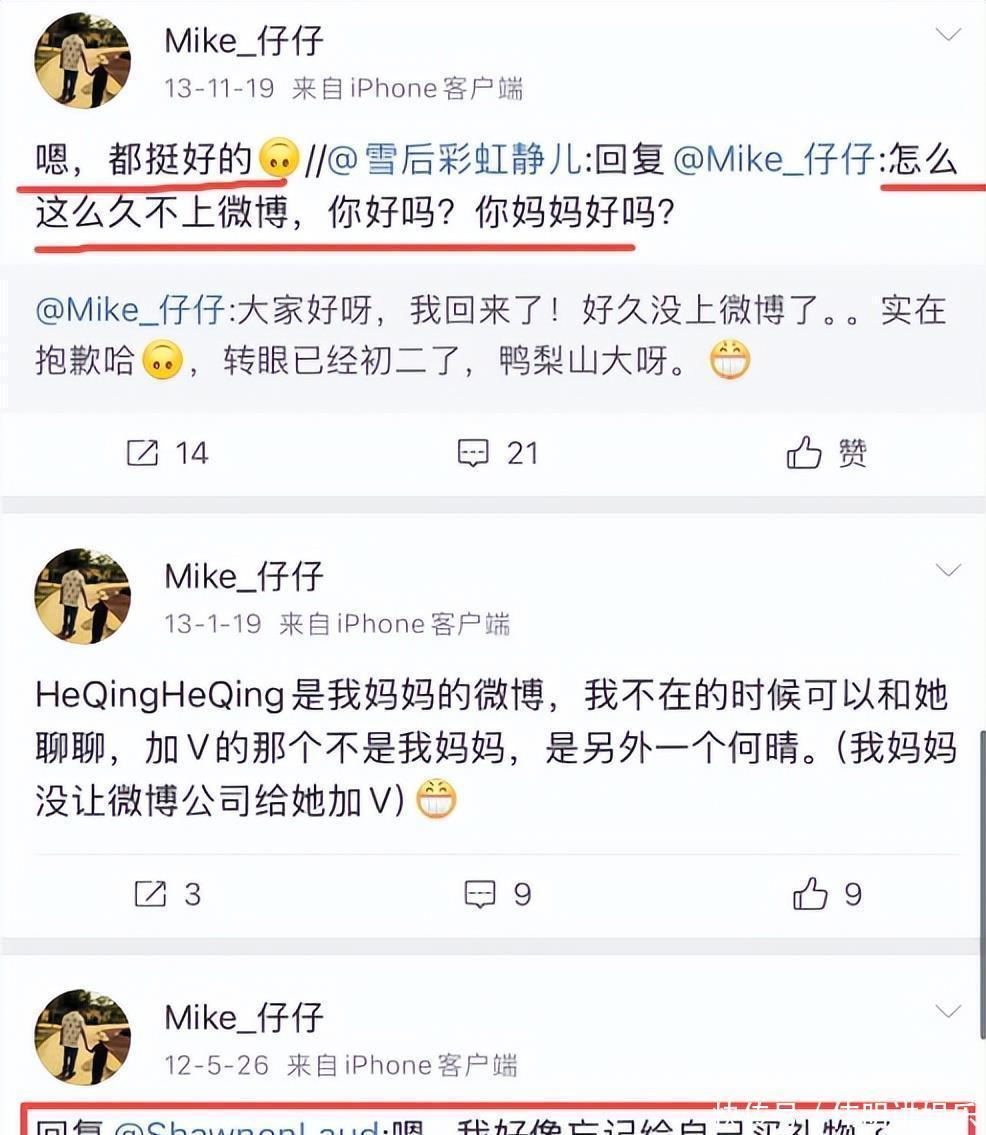Tap Mike_仔仔's avatar on the 12-5-26 post
The height and width of the screenshot is (1135, 986).
(82, 1037)
